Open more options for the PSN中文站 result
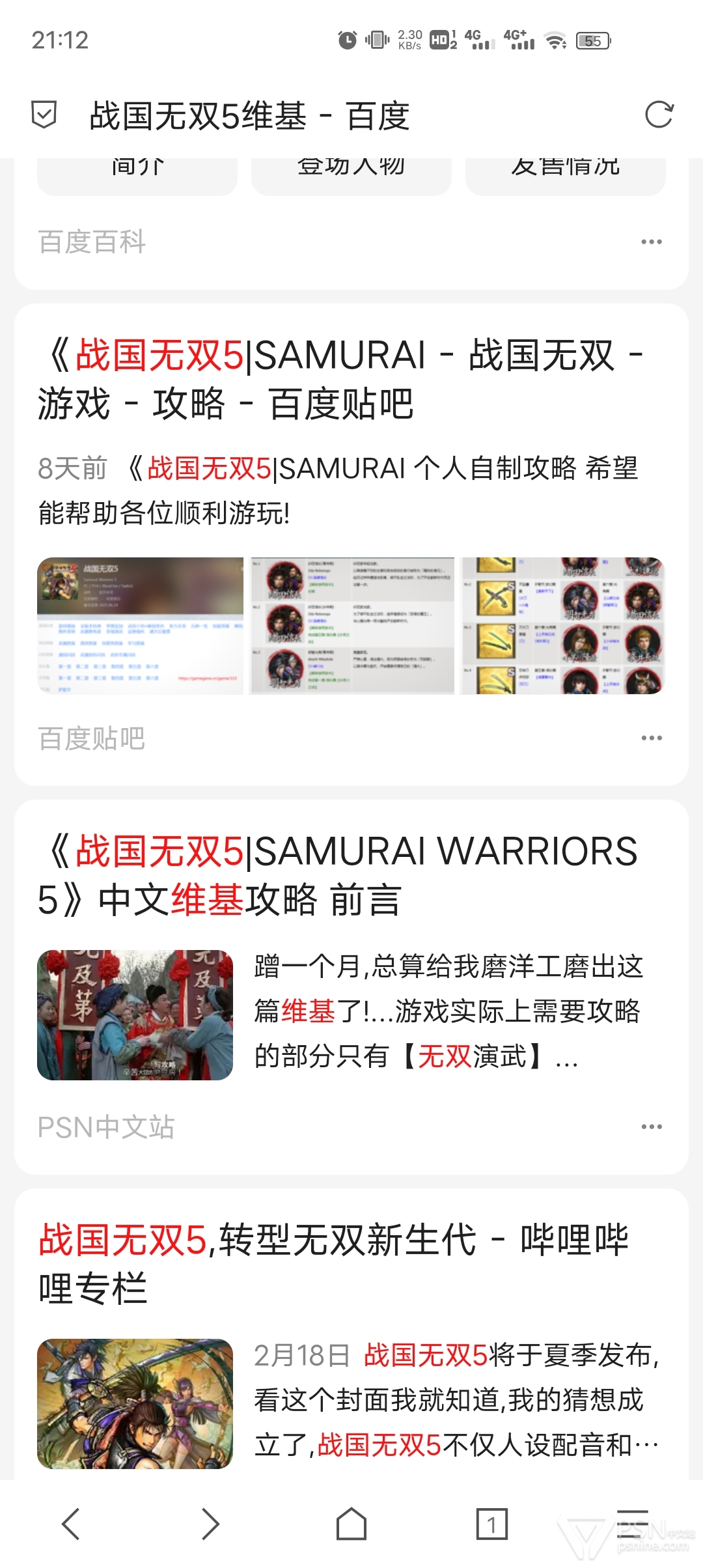This screenshot has height=1568, width=703. [x=651, y=1127]
